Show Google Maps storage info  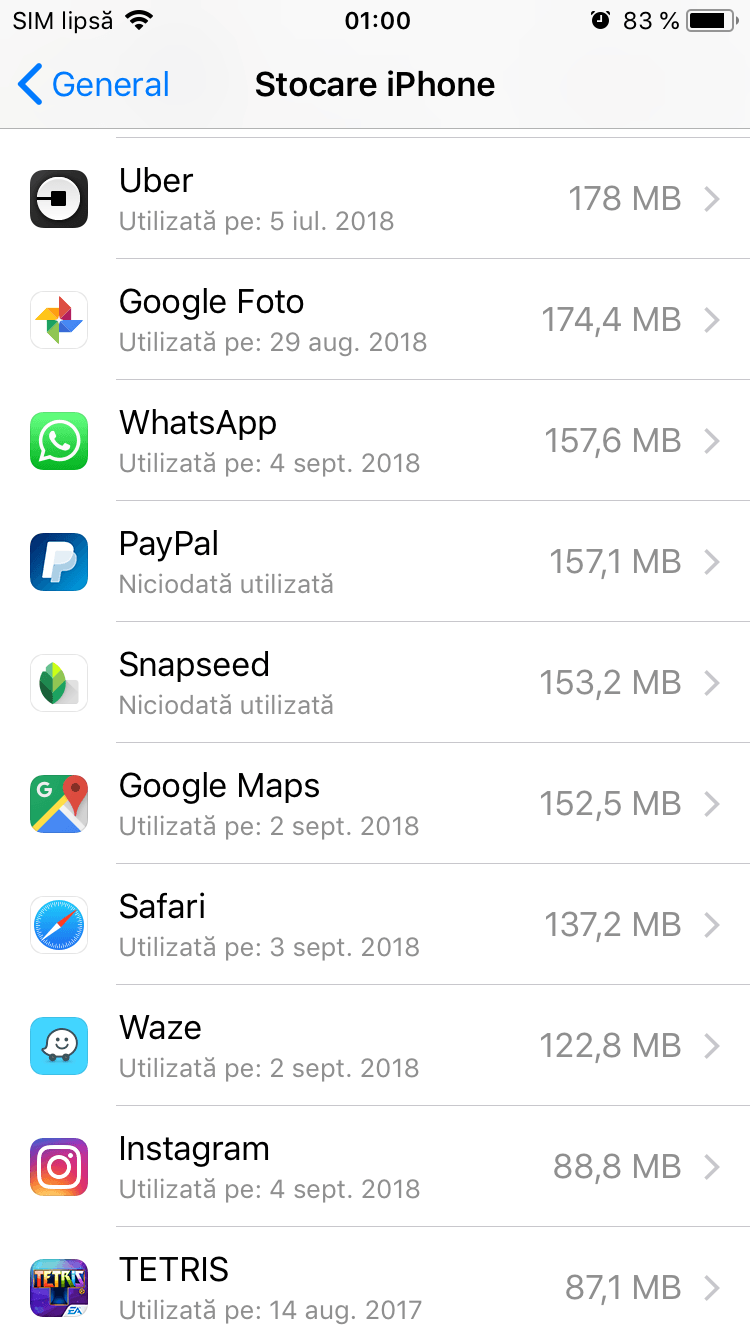pos(375,804)
